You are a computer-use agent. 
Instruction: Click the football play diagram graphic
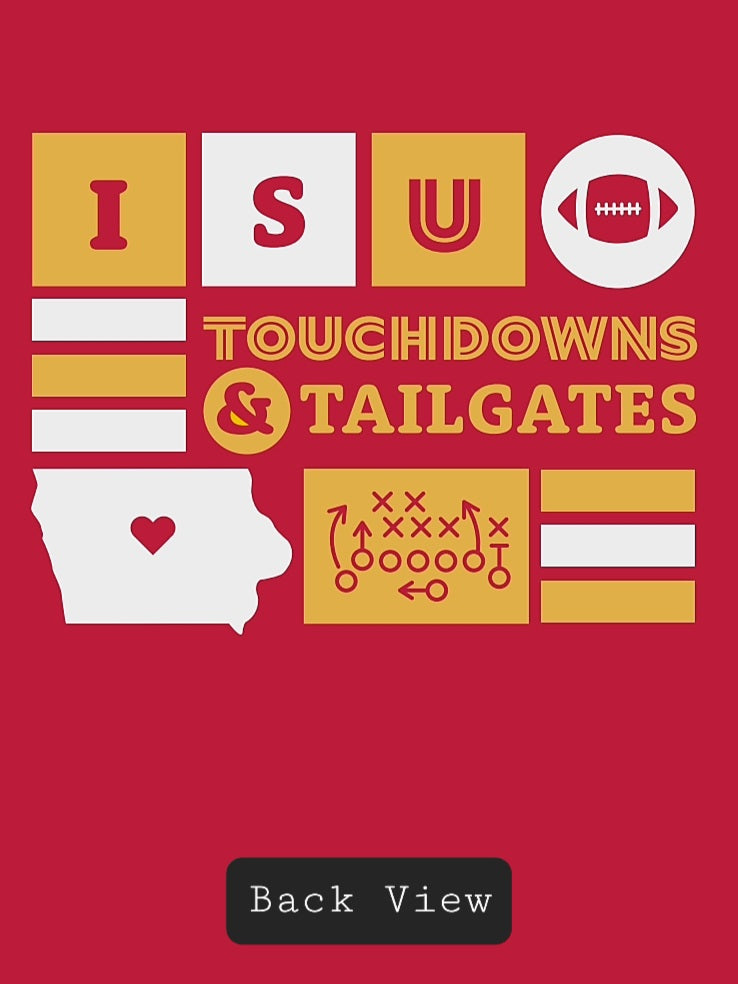pyautogui.click(x=413, y=545)
